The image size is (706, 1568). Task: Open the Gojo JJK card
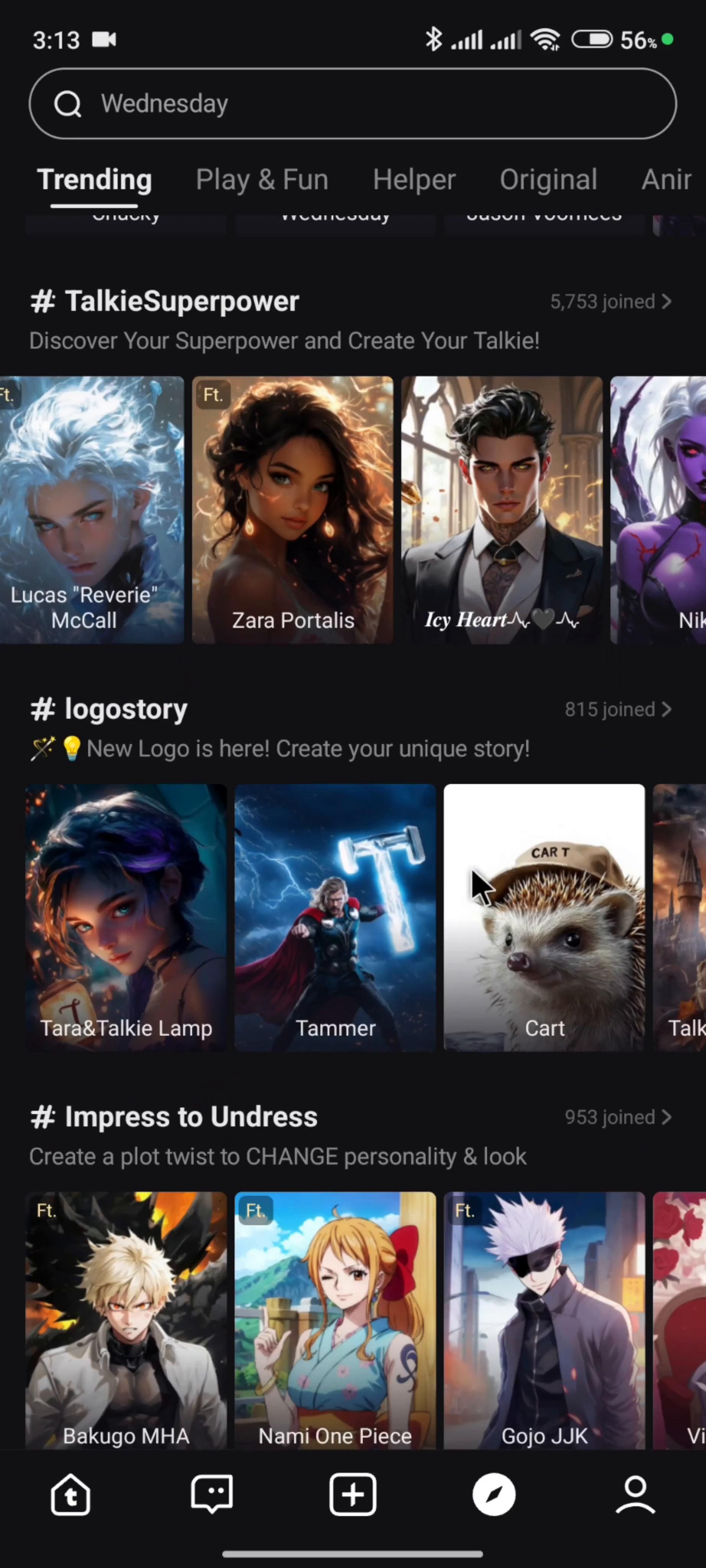544,1321
